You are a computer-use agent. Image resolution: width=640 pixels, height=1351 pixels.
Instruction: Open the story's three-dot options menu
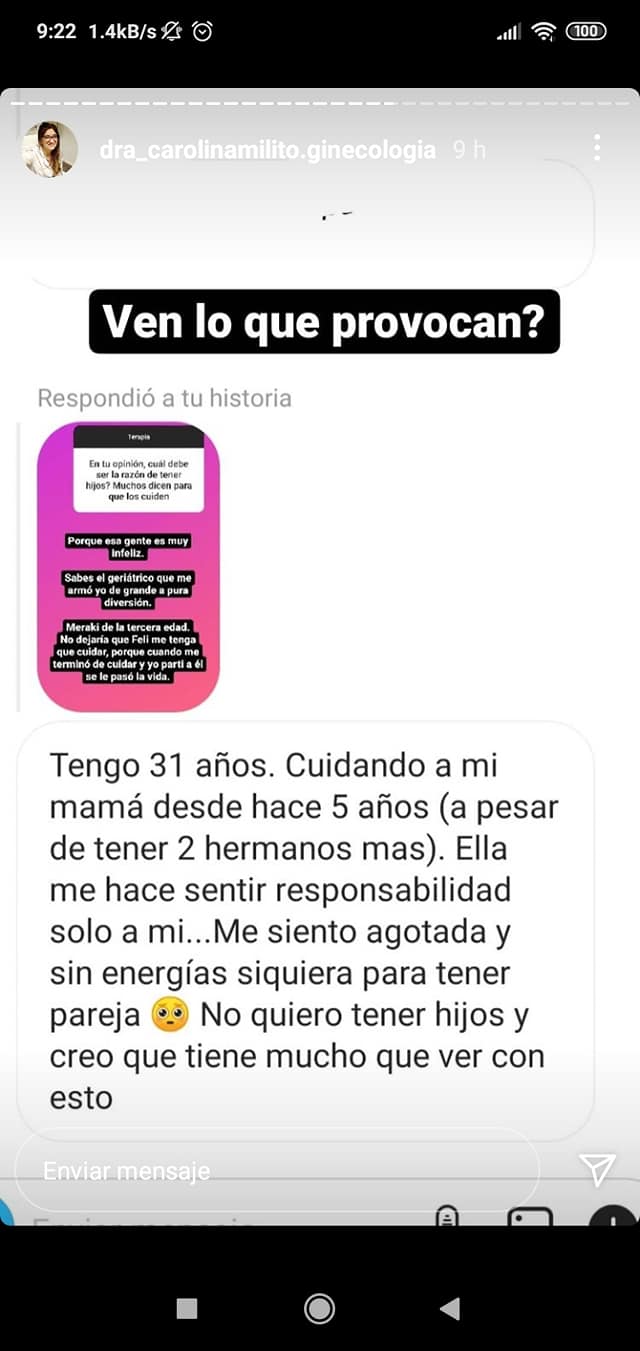tap(597, 148)
